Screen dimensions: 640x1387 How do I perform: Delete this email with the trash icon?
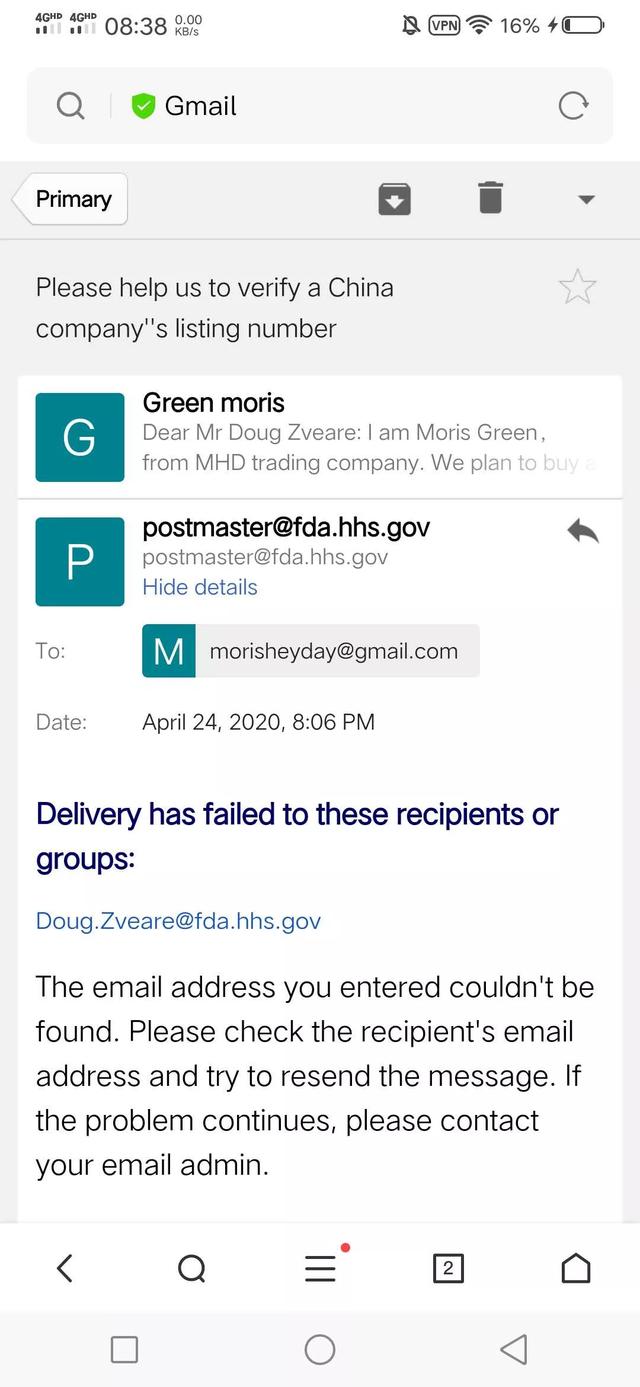coord(490,198)
